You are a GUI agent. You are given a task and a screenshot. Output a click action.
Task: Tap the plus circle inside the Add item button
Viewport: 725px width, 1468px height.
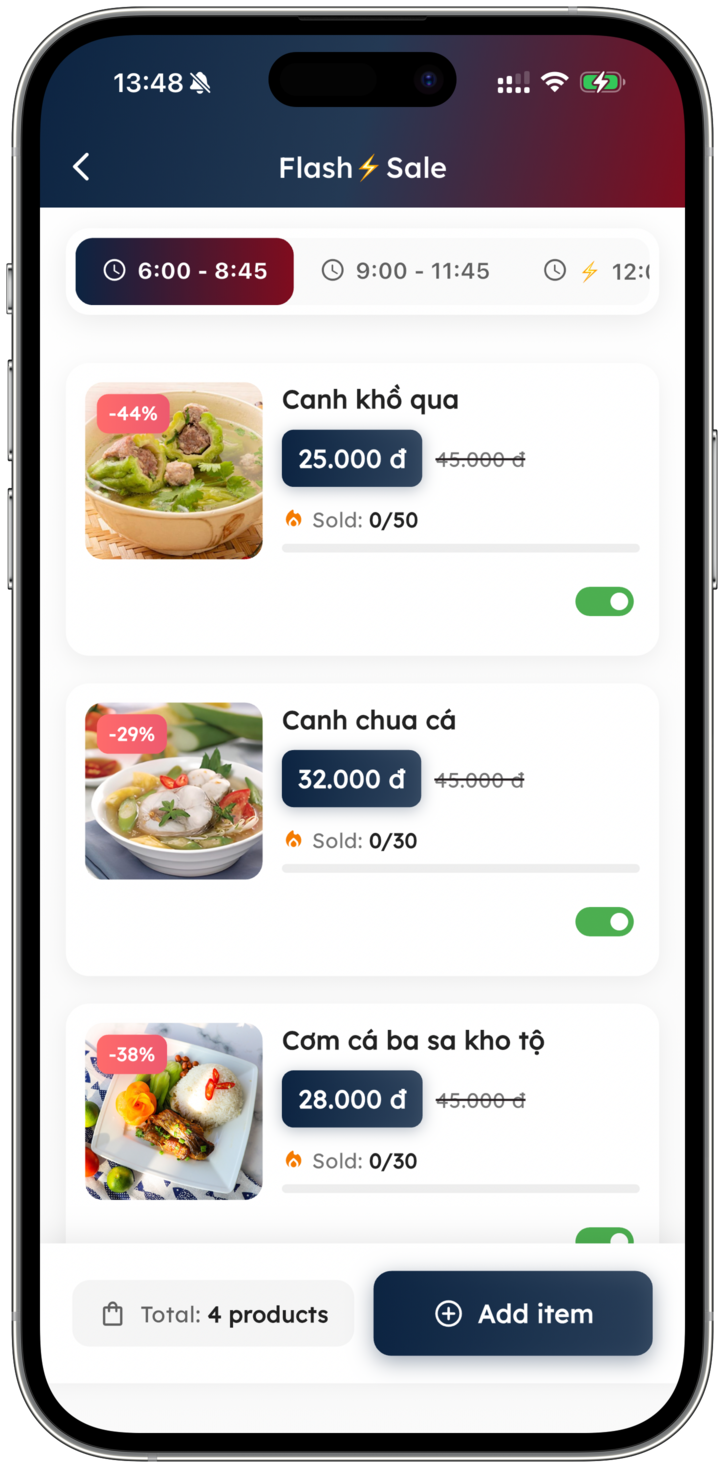tap(447, 1314)
